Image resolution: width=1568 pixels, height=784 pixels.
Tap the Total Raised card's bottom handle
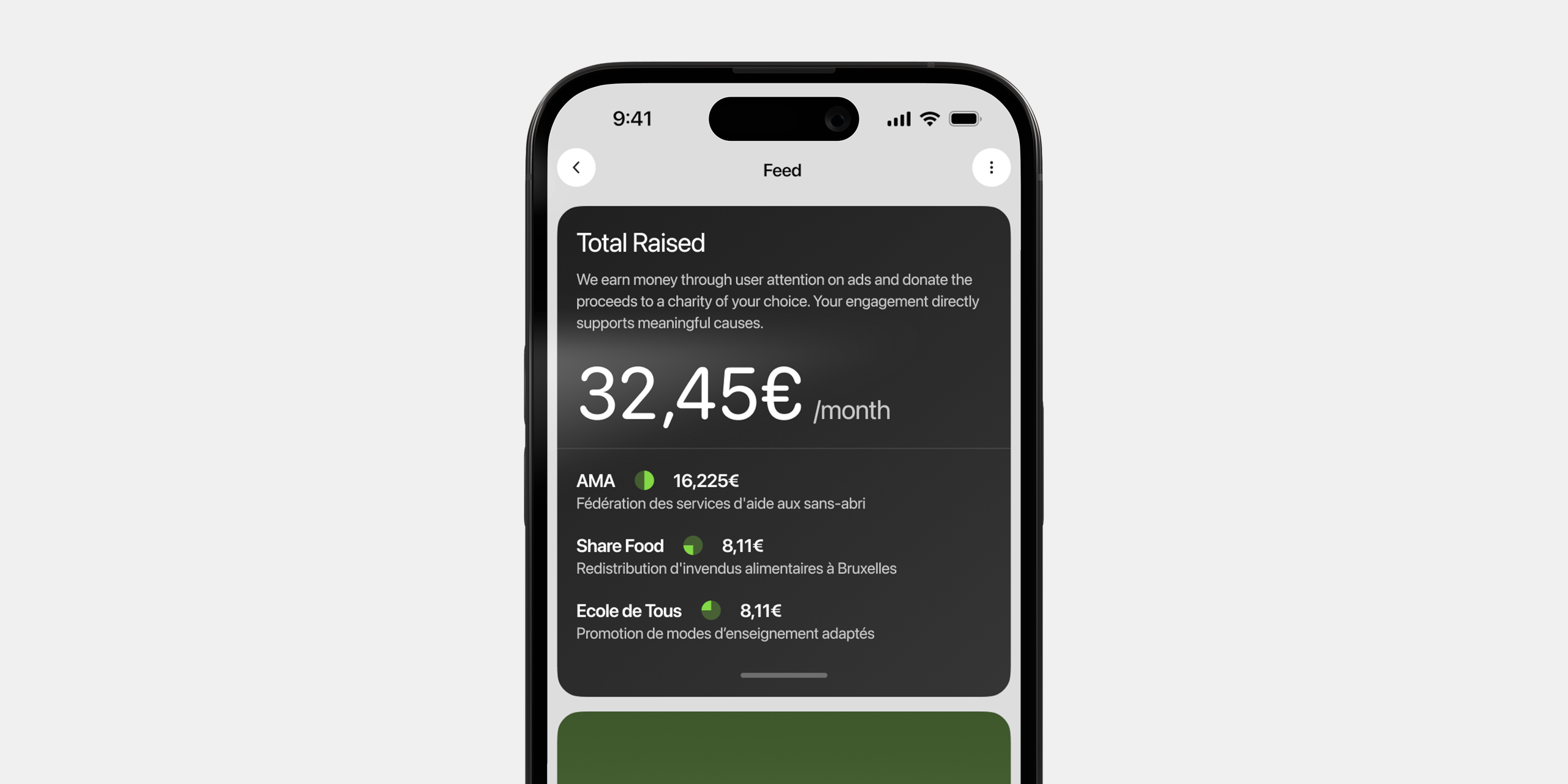point(783,675)
